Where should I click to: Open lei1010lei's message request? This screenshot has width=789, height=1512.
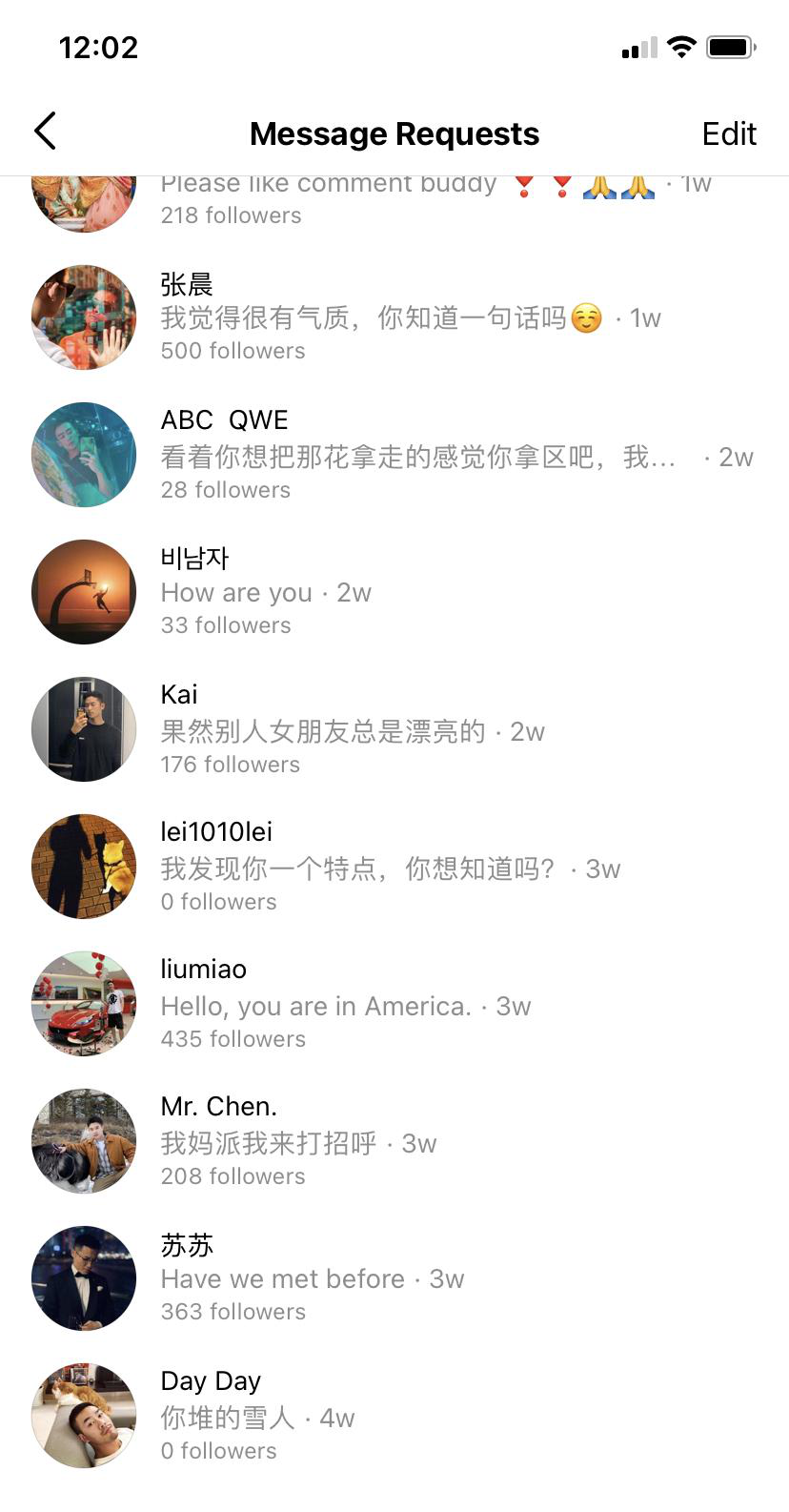pos(394,867)
